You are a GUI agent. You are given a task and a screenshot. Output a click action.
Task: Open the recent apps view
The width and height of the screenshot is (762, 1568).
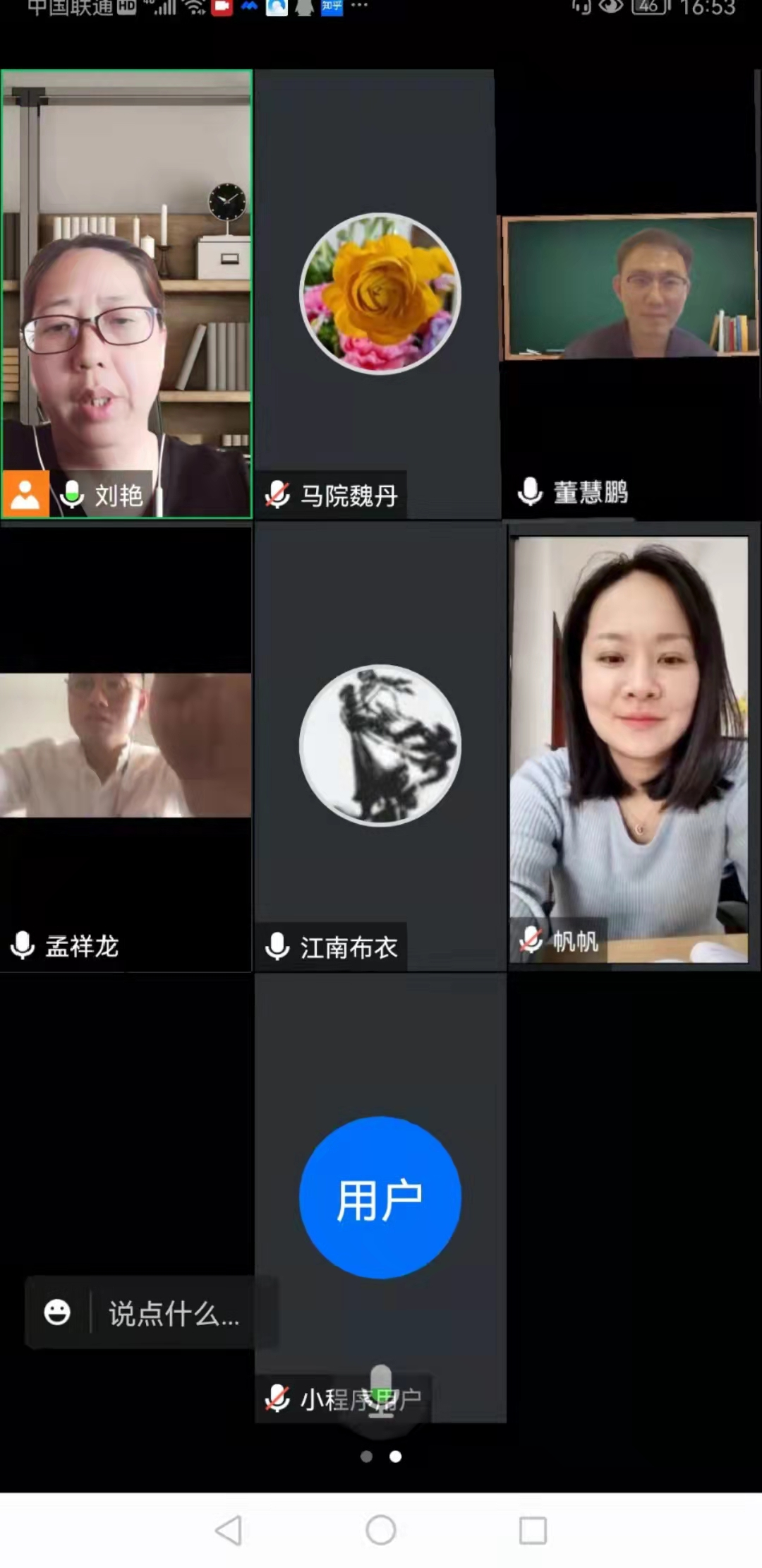click(x=533, y=1530)
